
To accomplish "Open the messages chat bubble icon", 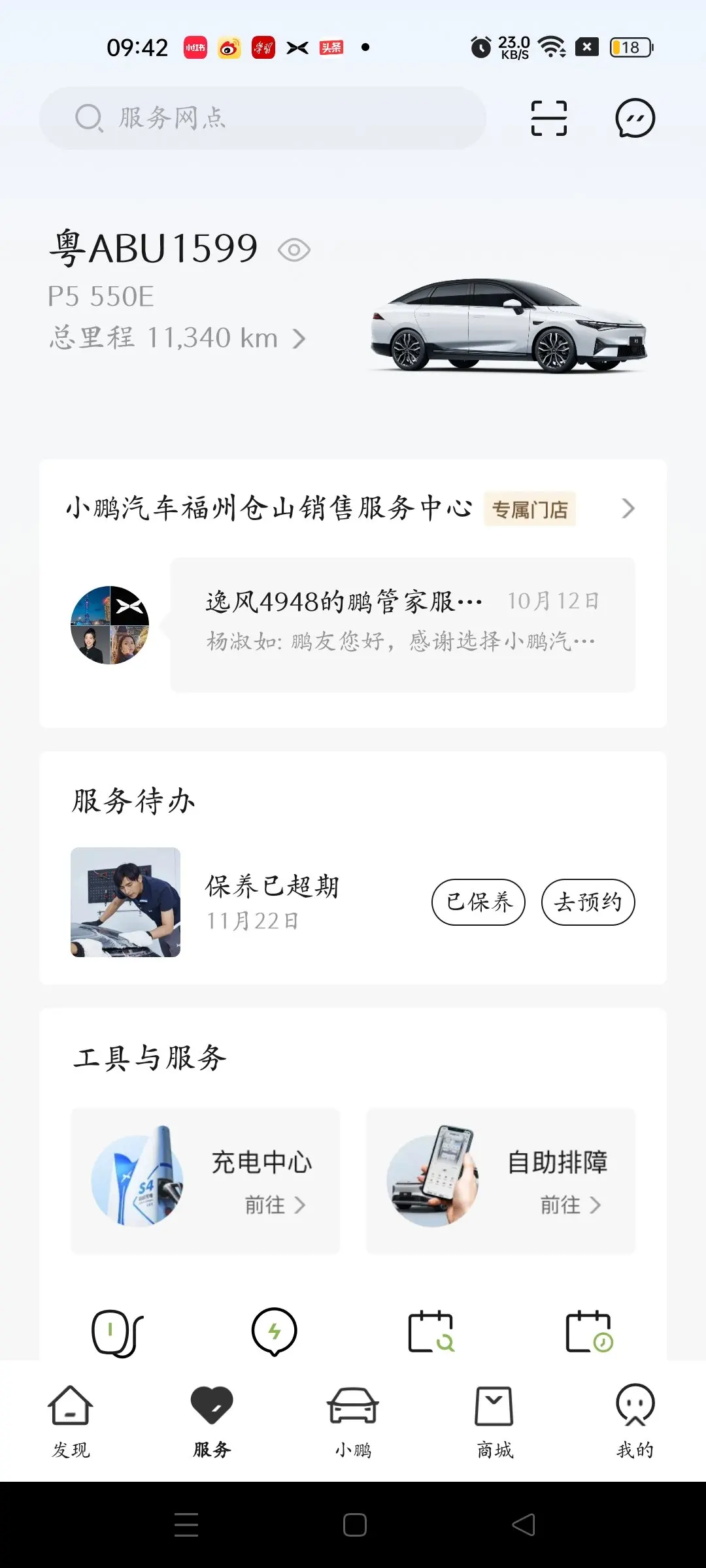I will pyautogui.click(x=635, y=118).
